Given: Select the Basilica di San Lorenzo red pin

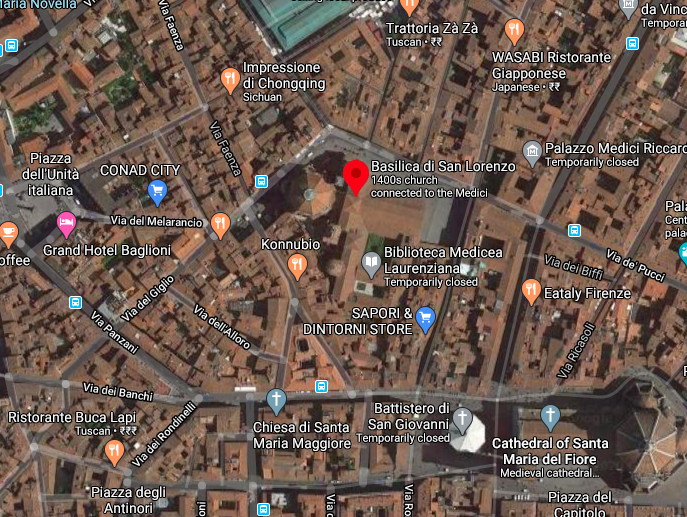Looking at the screenshot, I should tap(355, 175).
